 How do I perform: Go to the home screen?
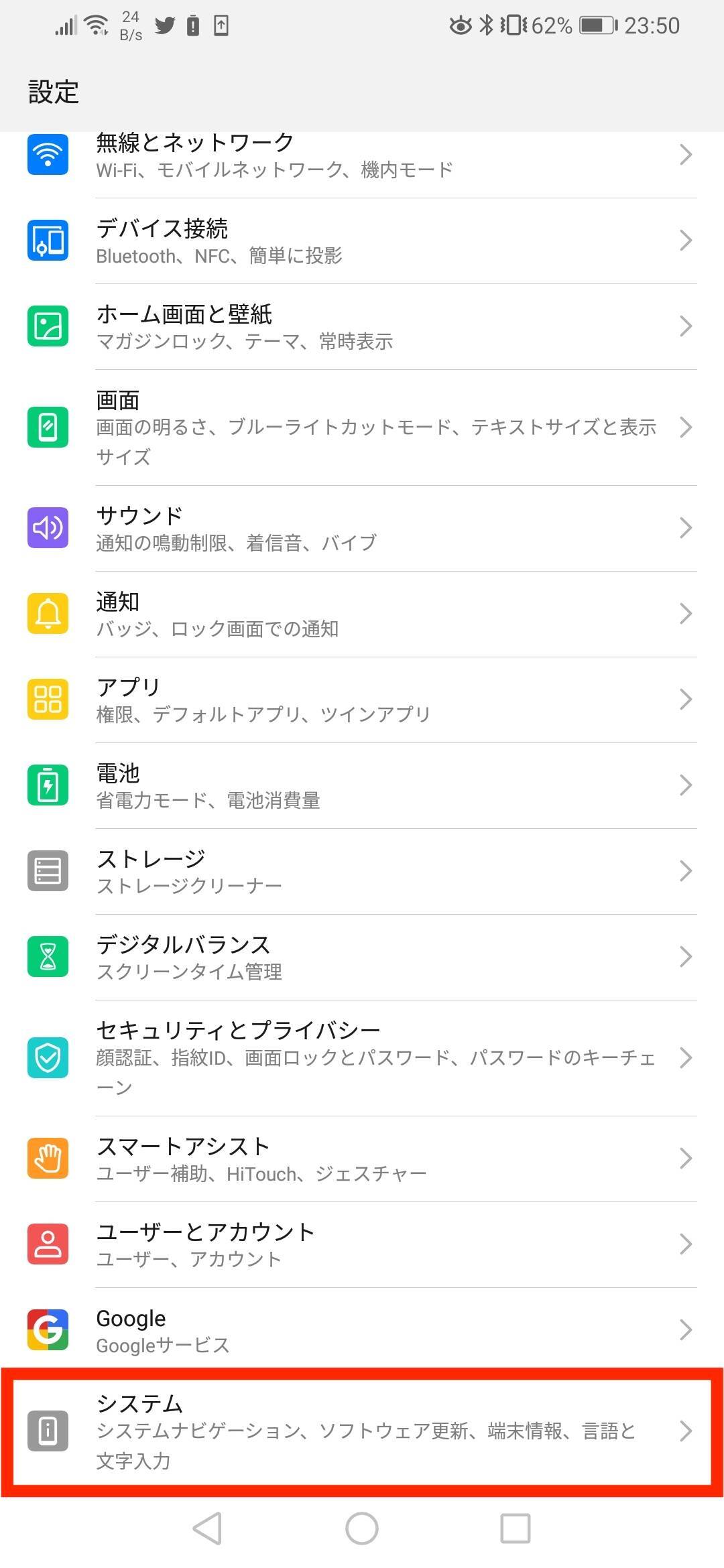coord(362,1528)
